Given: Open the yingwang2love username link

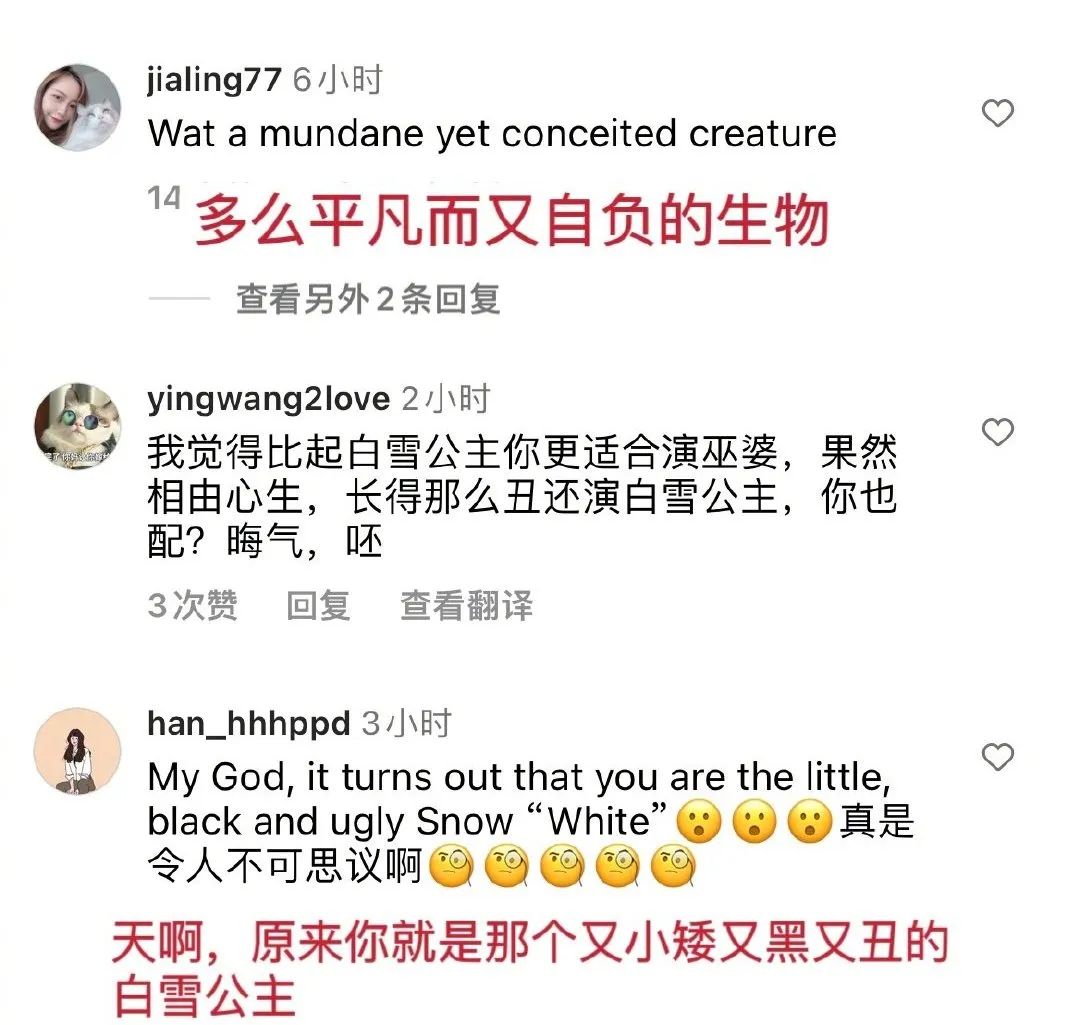Looking at the screenshot, I should tap(268, 400).
